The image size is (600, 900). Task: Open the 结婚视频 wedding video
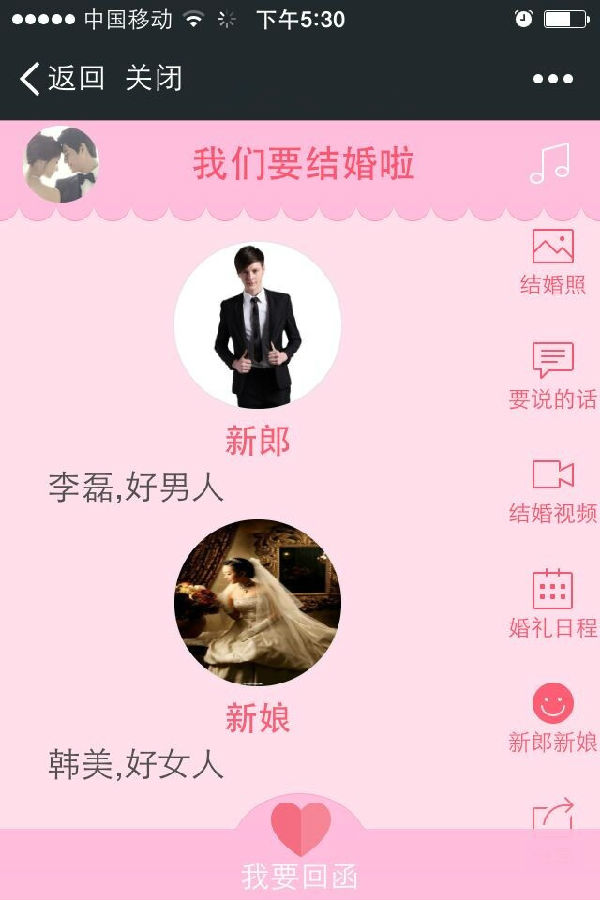553,490
